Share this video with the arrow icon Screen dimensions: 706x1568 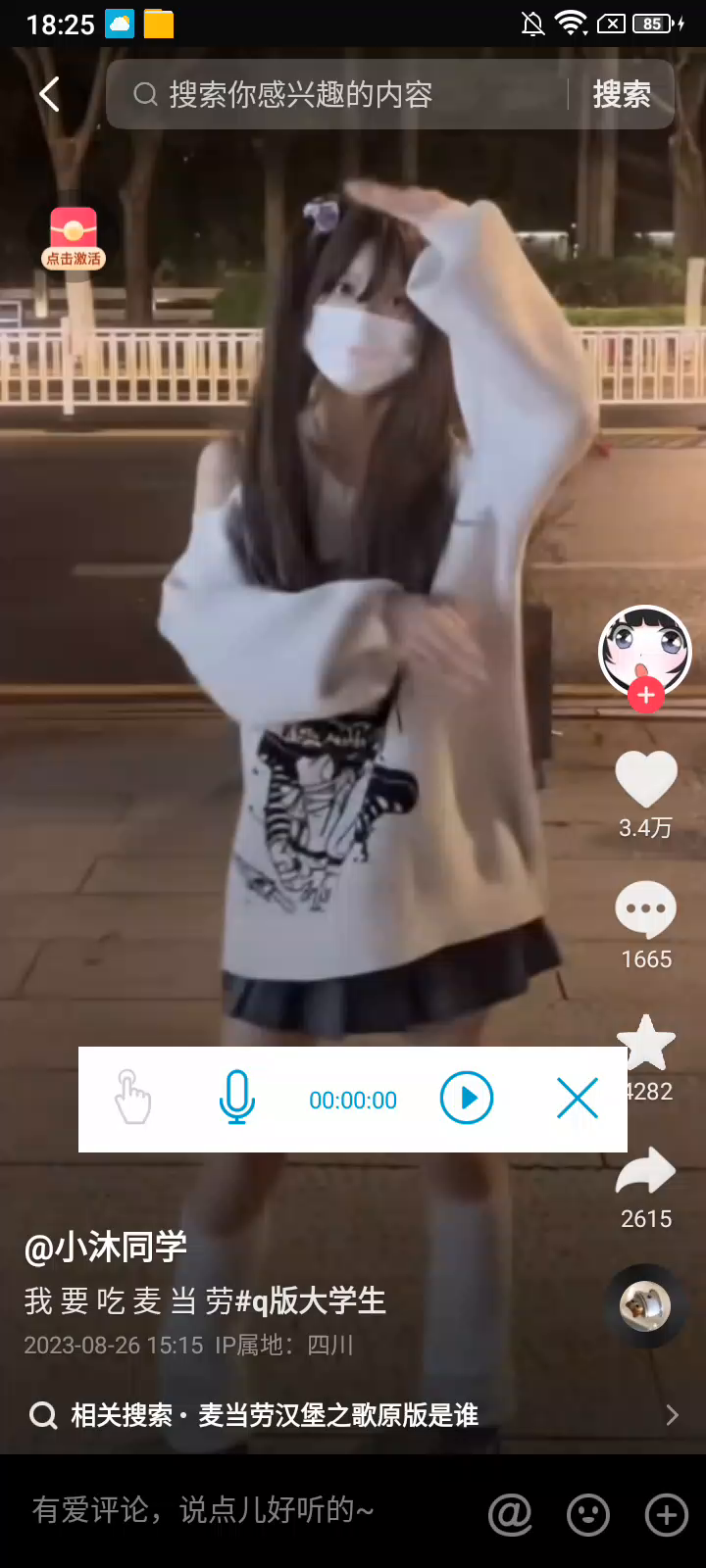[x=645, y=1173]
